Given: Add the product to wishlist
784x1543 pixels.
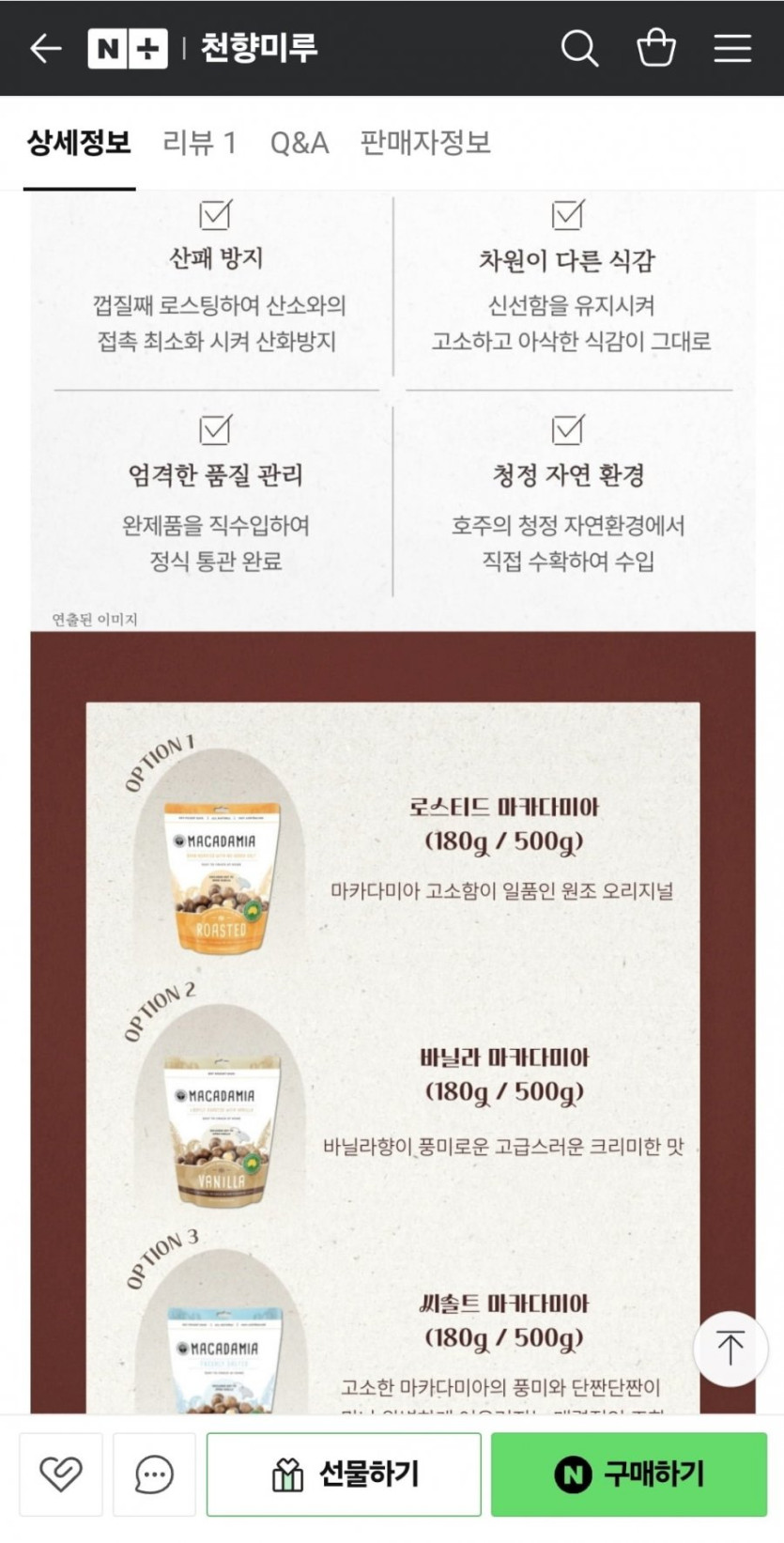Looking at the screenshot, I should pyautogui.click(x=61, y=1474).
